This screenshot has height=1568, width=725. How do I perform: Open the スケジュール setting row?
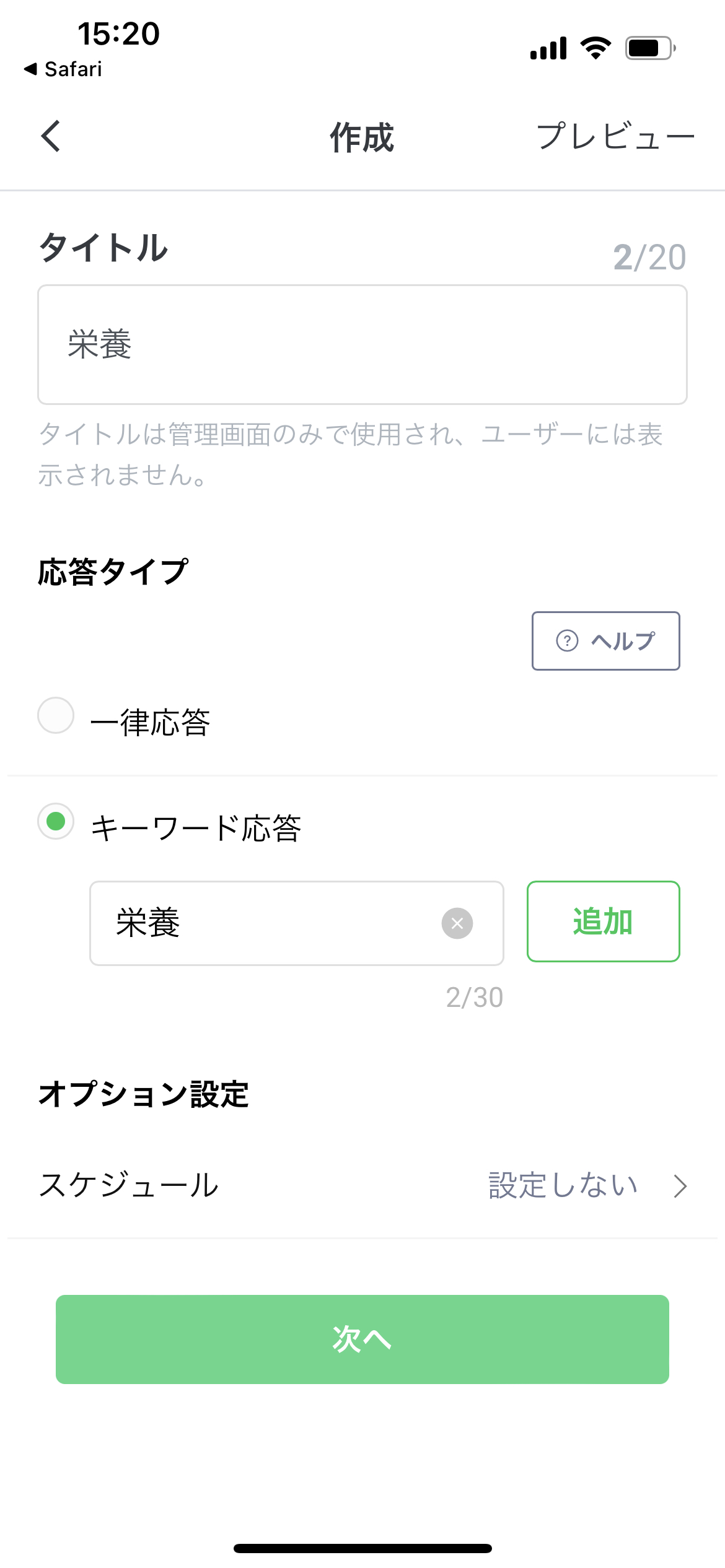[362, 1186]
